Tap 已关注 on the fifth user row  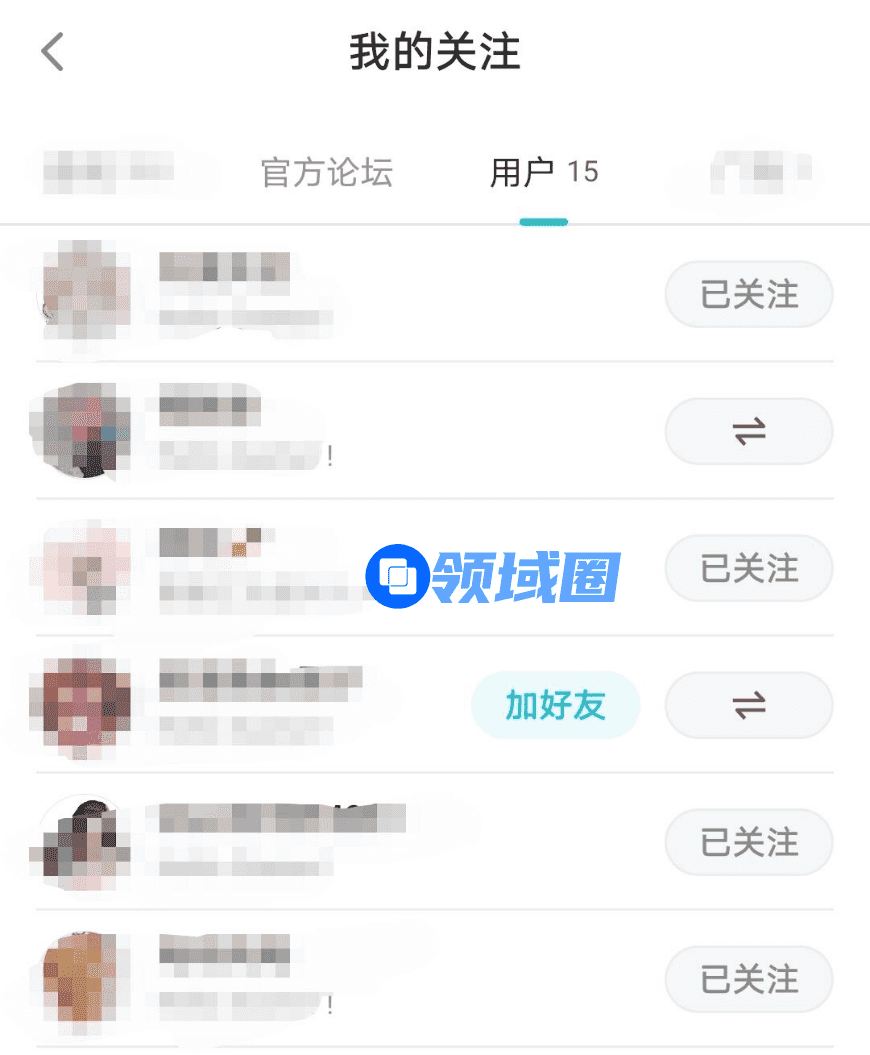(749, 842)
